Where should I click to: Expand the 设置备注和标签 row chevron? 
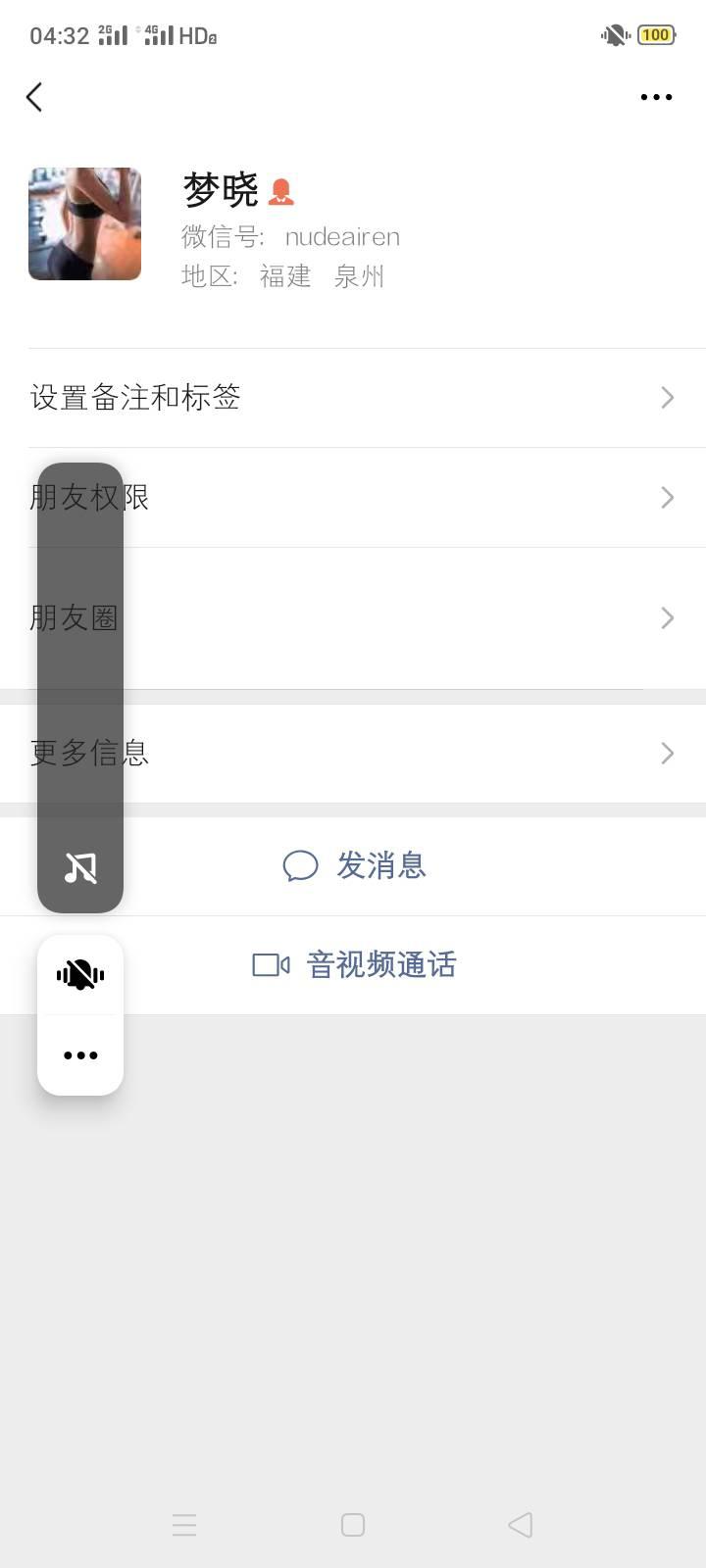[x=668, y=398]
